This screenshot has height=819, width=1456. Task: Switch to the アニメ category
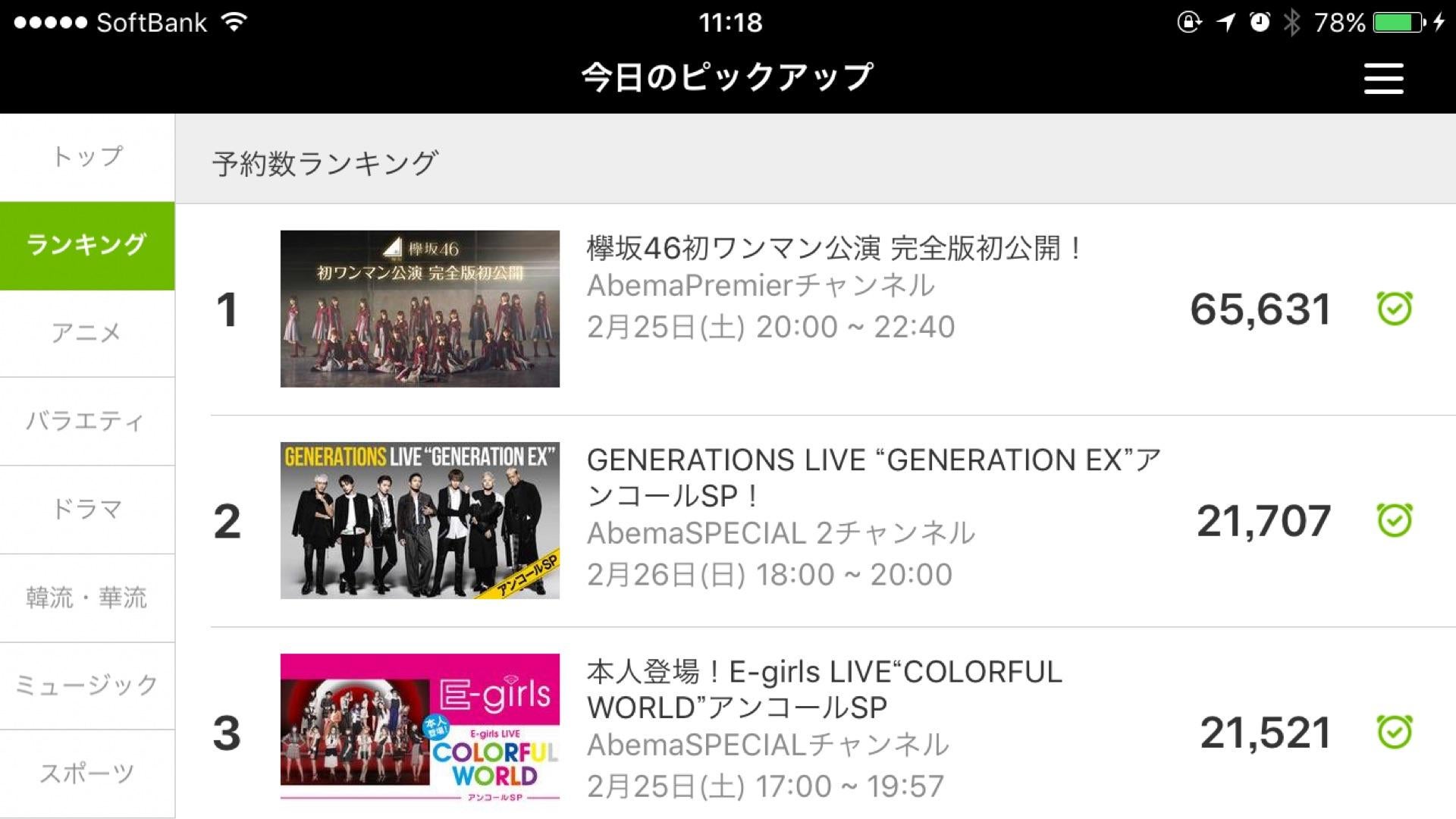(87, 333)
